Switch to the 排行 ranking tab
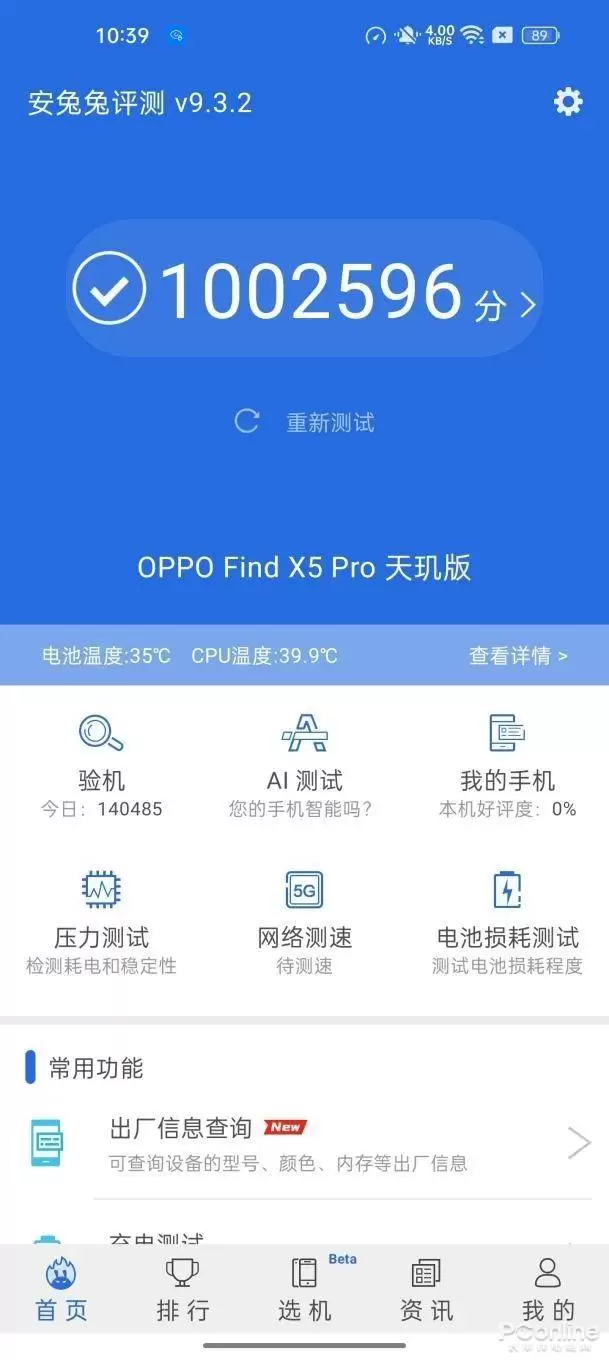The height and width of the screenshot is (1360, 609). pyautogui.click(x=183, y=1290)
